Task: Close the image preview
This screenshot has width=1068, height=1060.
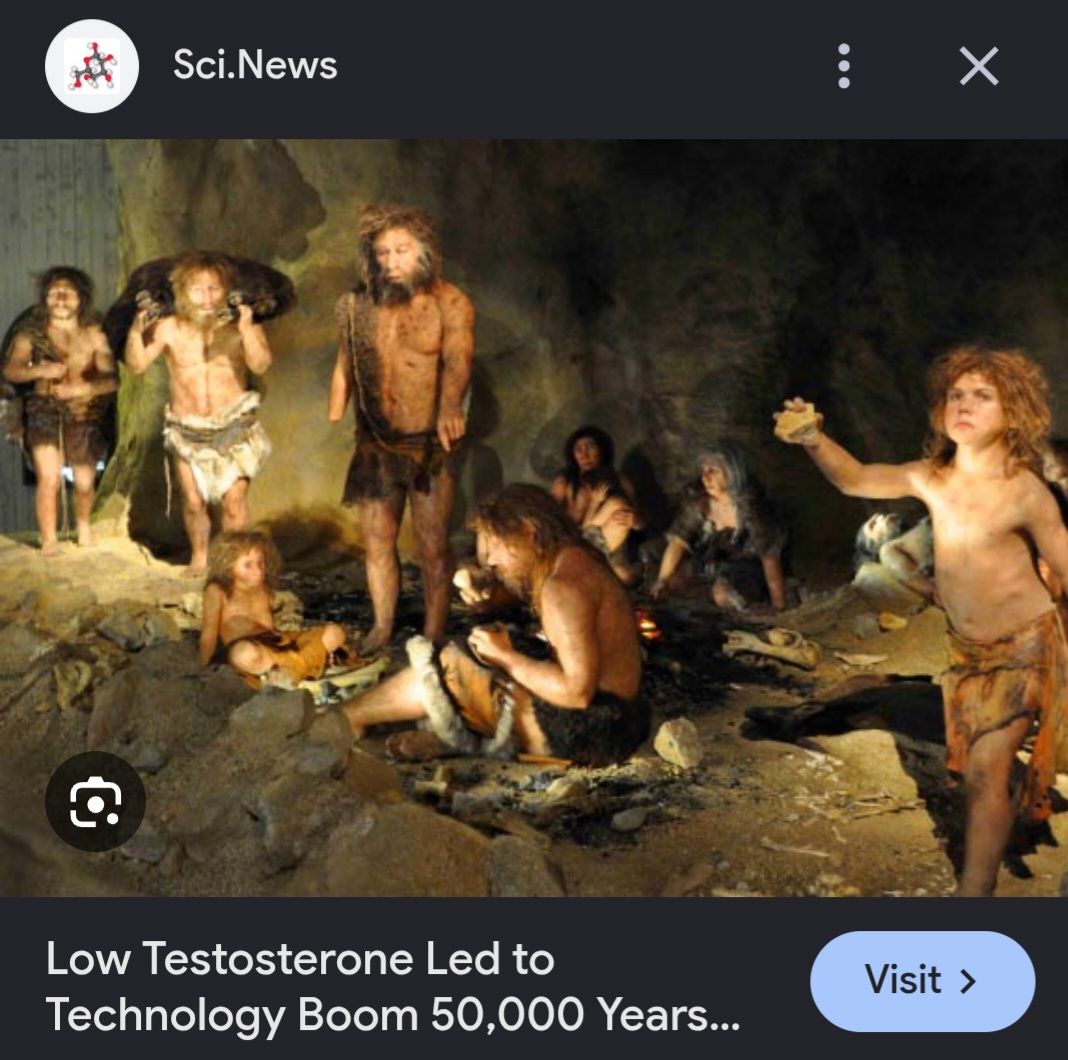Action: coord(979,66)
